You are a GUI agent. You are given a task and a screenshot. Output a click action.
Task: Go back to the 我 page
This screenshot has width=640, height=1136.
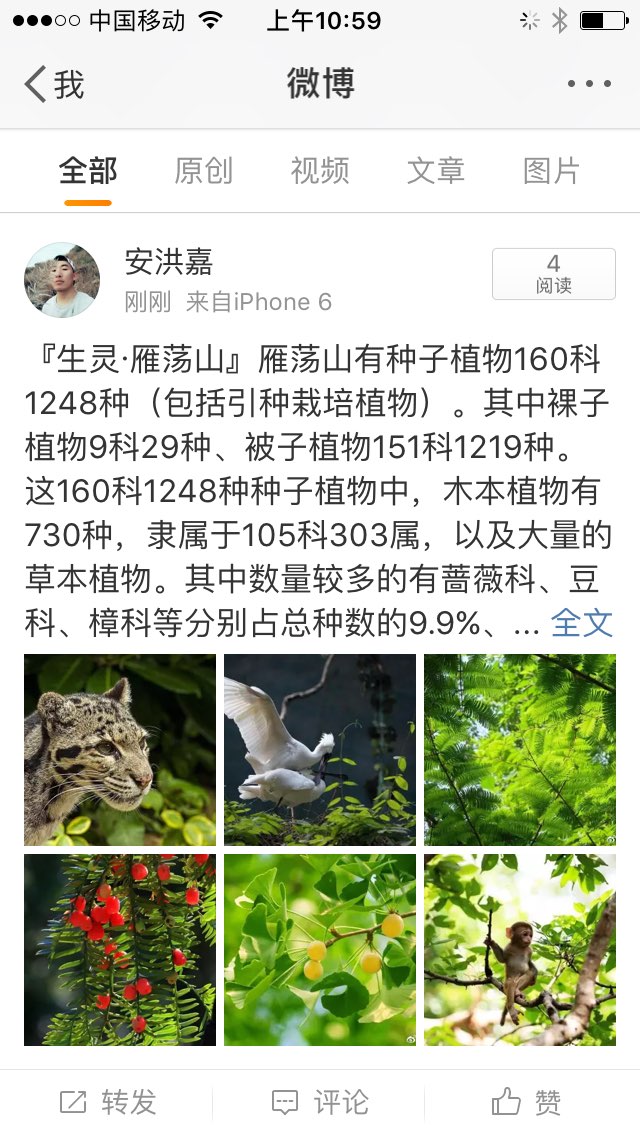coord(54,84)
